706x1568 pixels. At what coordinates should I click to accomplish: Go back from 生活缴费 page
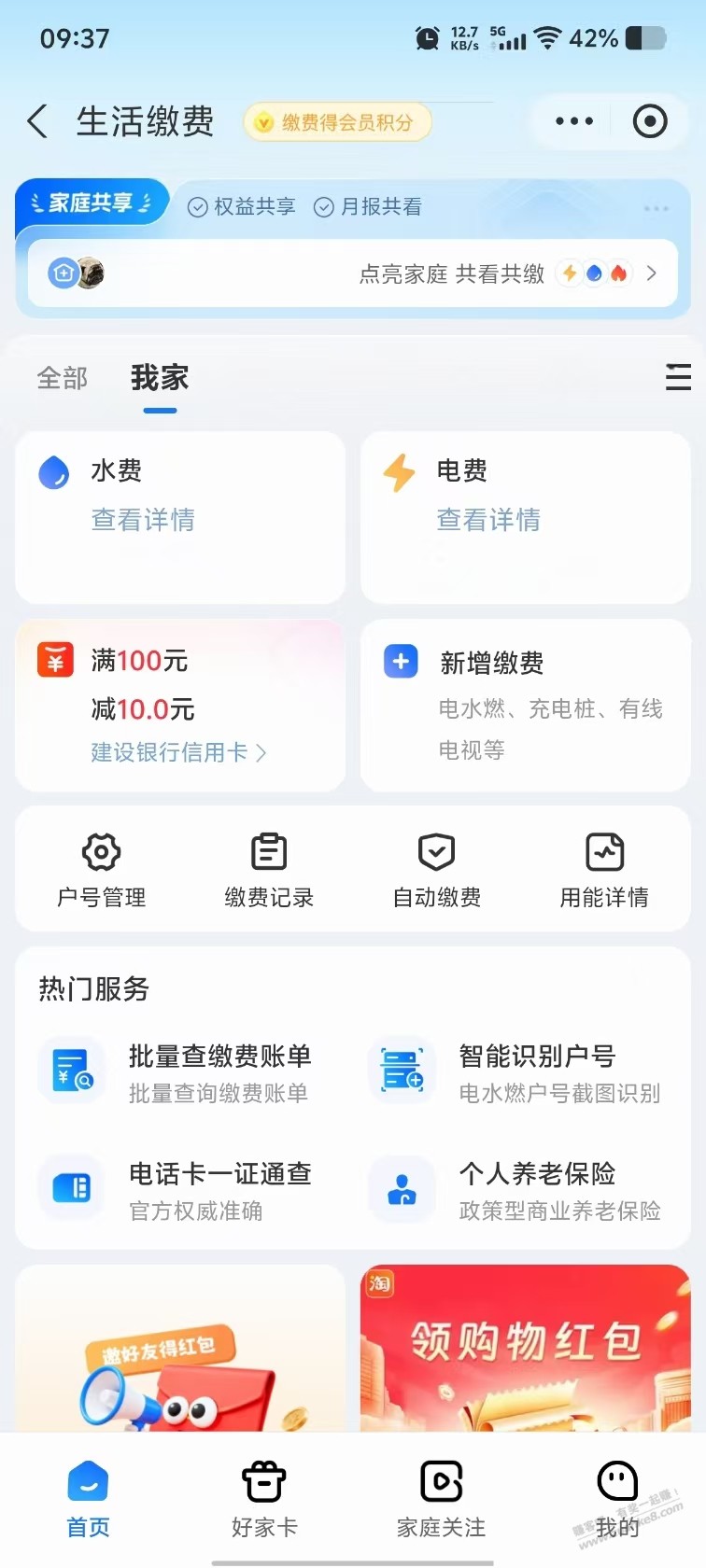37,121
